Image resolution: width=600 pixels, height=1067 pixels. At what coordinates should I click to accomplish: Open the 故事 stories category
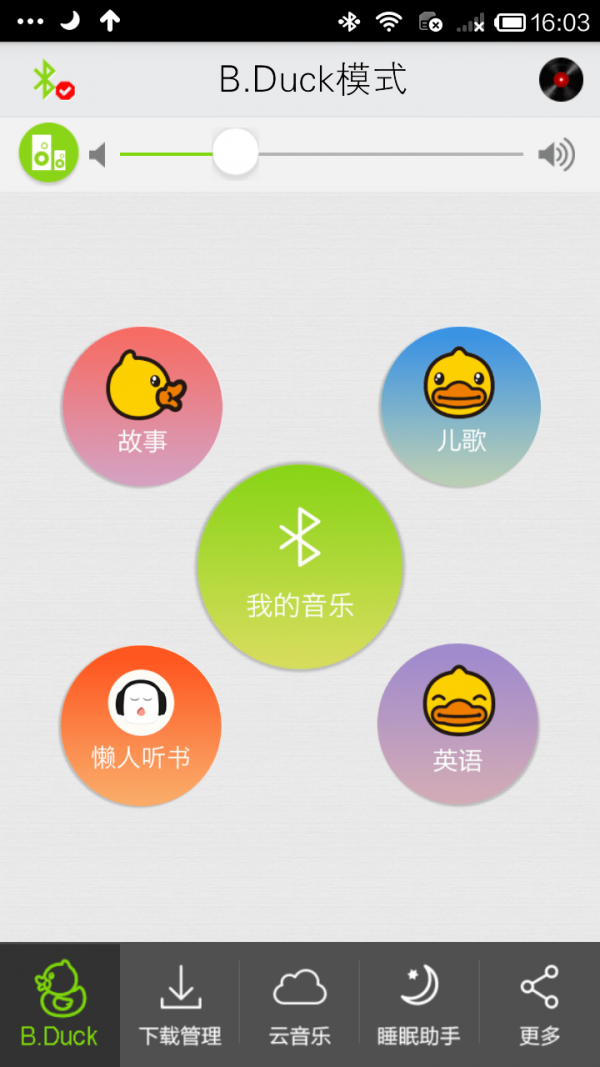142,407
